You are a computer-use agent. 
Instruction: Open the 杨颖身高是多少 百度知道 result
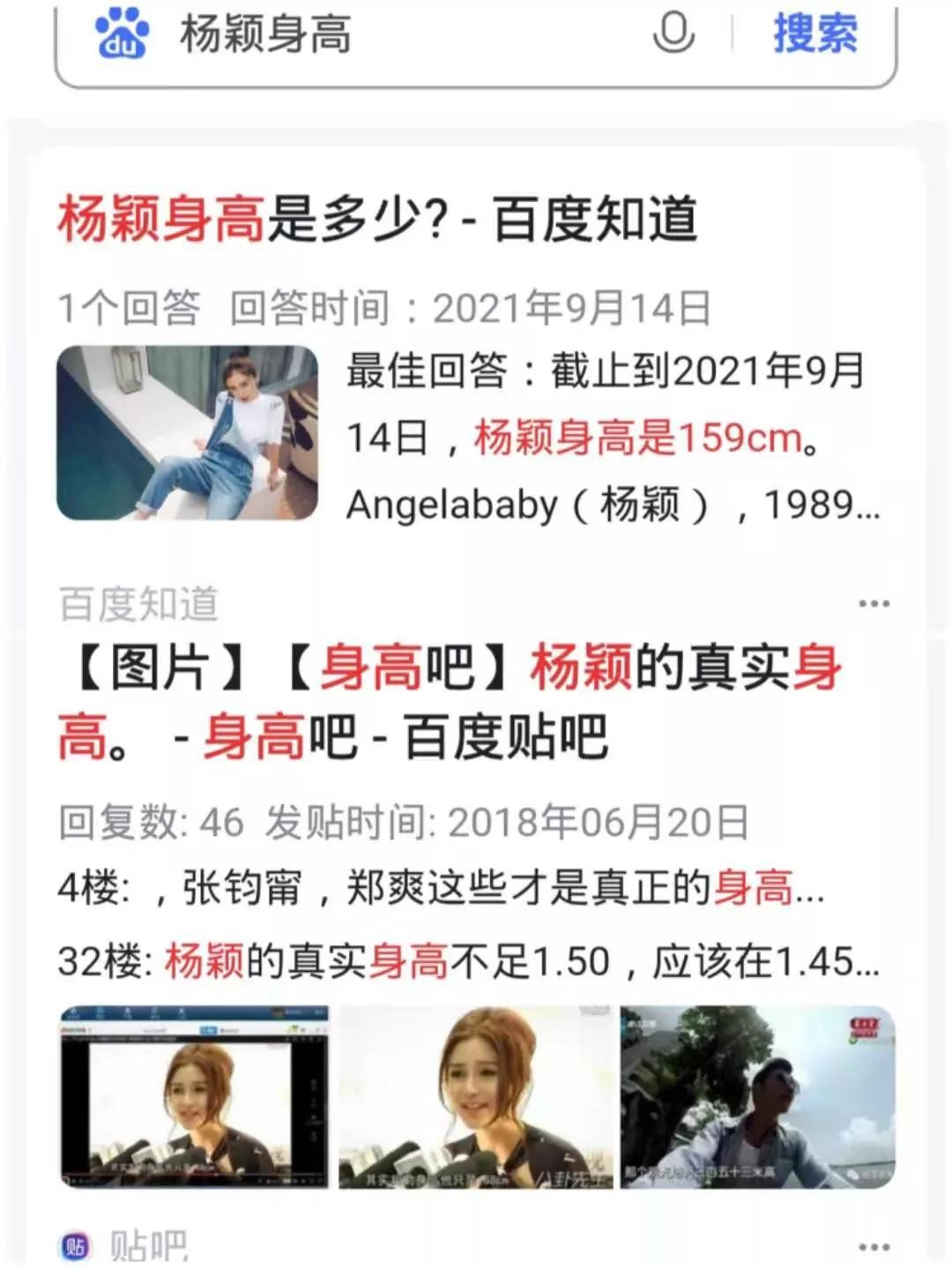tap(377, 220)
